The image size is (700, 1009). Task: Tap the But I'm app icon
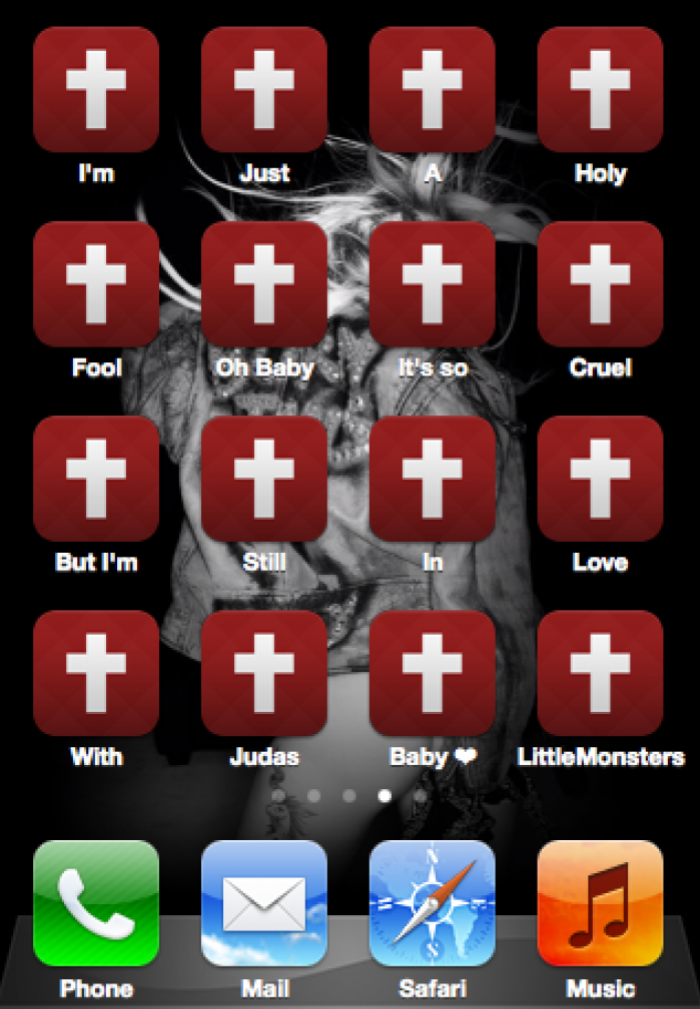[96, 479]
